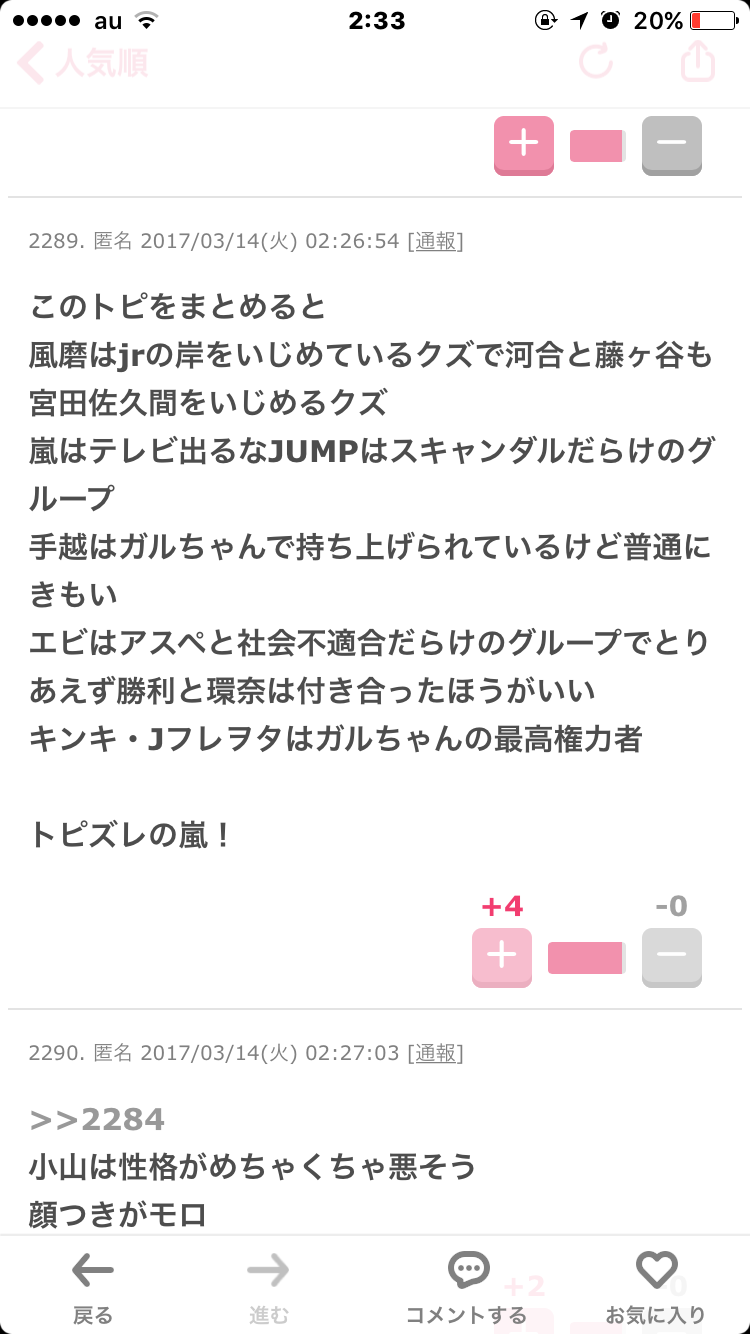Image resolution: width=750 pixels, height=1334 pixels.
Task: Open the share sheet icon
Action: 698,60
